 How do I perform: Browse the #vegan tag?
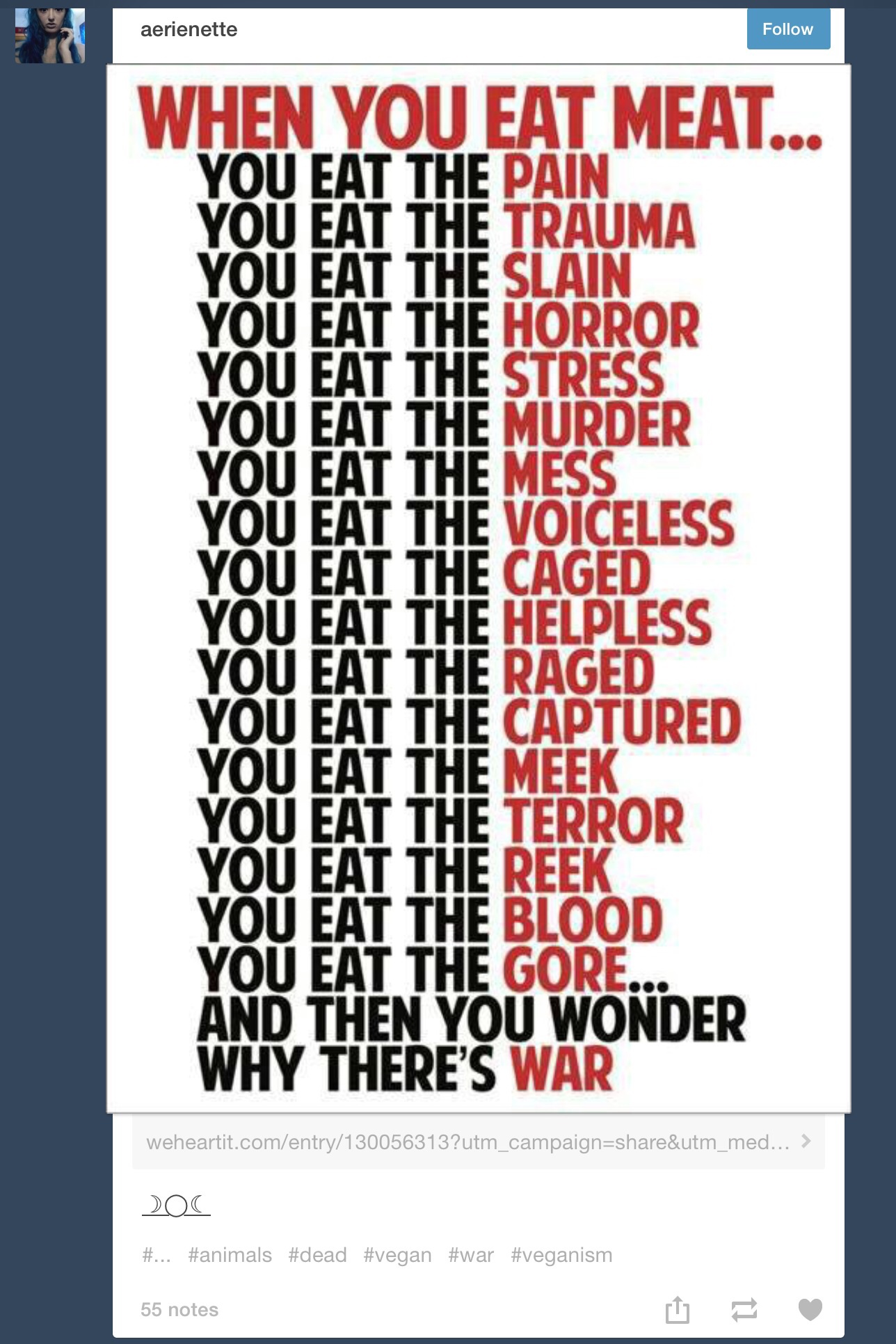pos(397,1255)
